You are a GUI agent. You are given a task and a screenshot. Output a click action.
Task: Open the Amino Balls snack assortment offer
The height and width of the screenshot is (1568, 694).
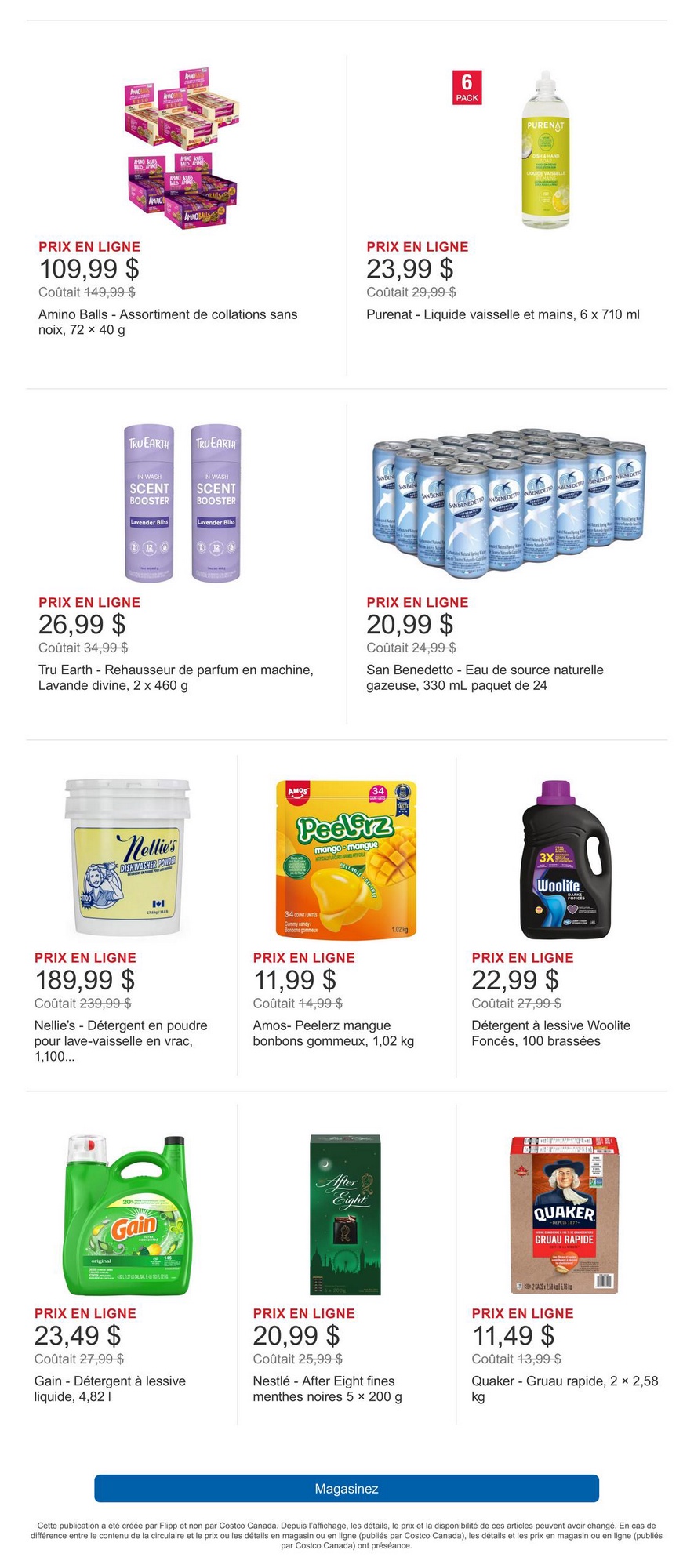point(182,150)
